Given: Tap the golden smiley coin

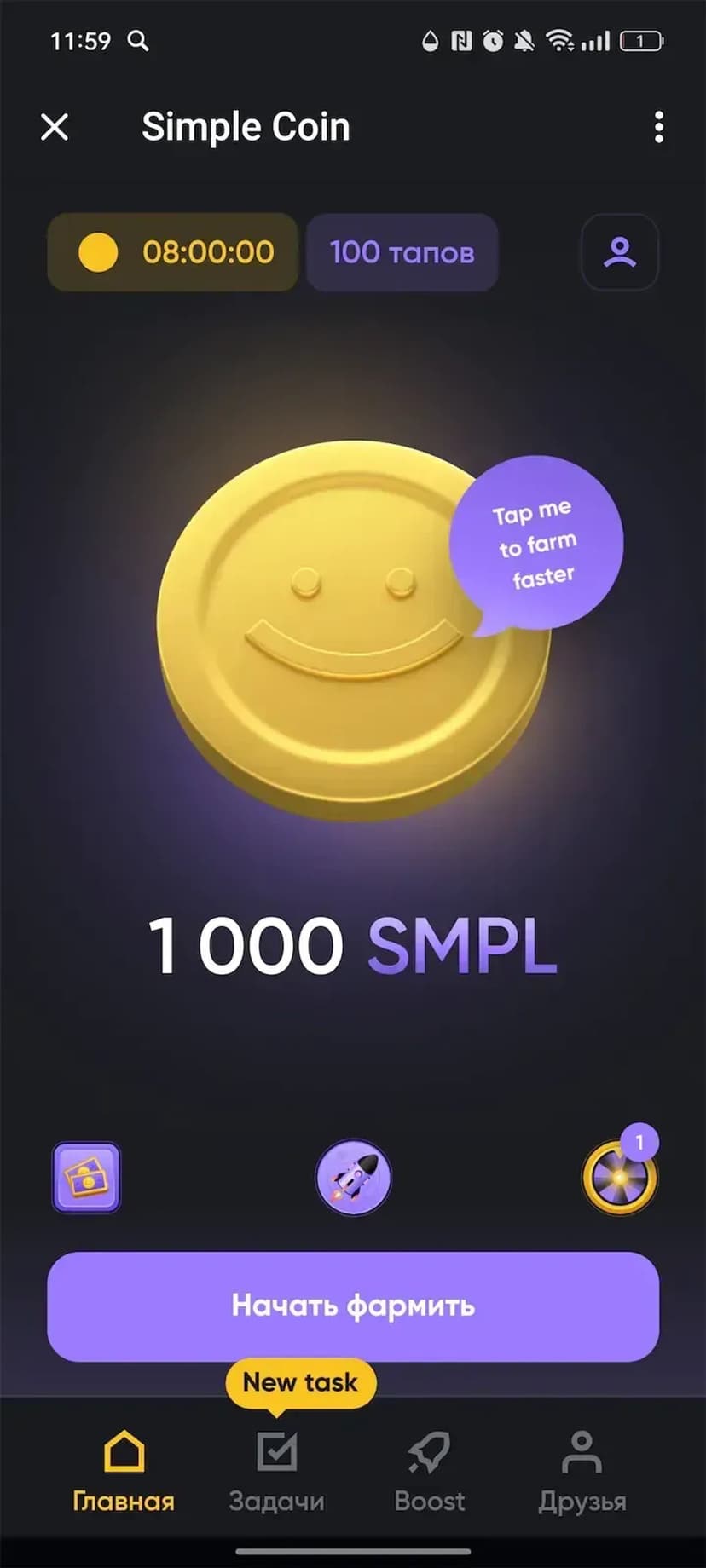Looking at the screenshot, I should (341, 631).
